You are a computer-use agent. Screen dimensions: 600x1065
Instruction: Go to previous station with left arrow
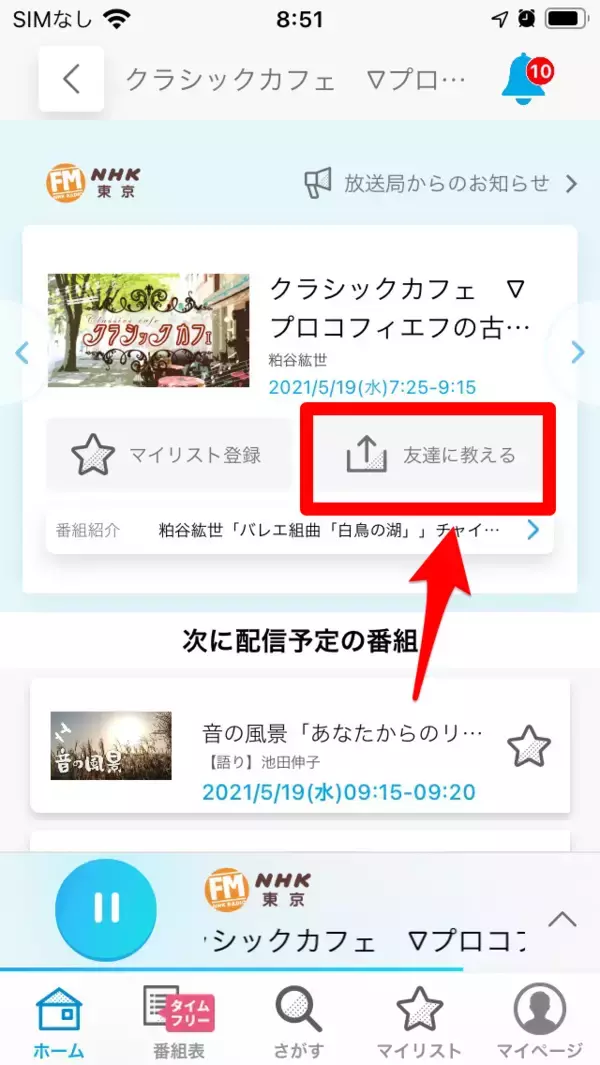click(x=21, y=352)
